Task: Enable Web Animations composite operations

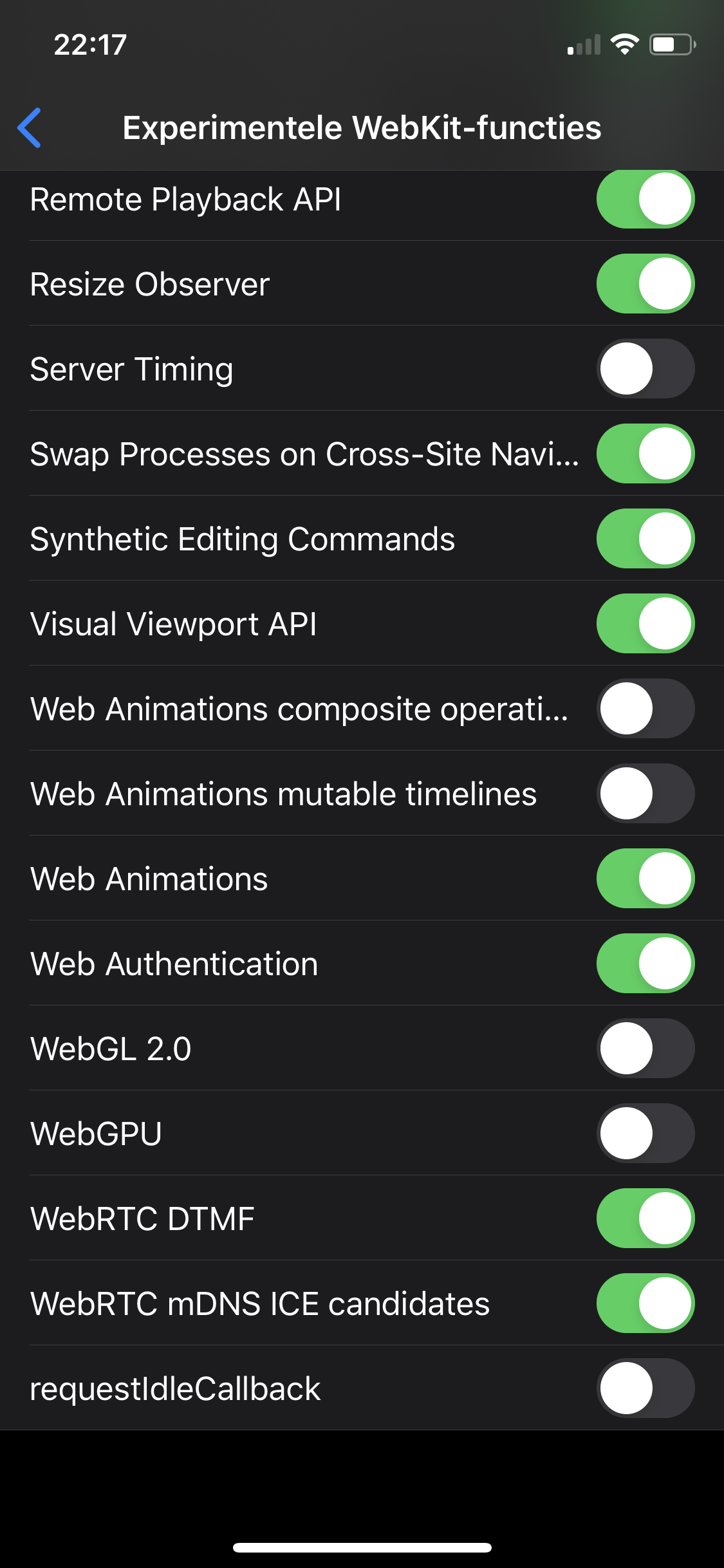Action: tap(645, 709)
